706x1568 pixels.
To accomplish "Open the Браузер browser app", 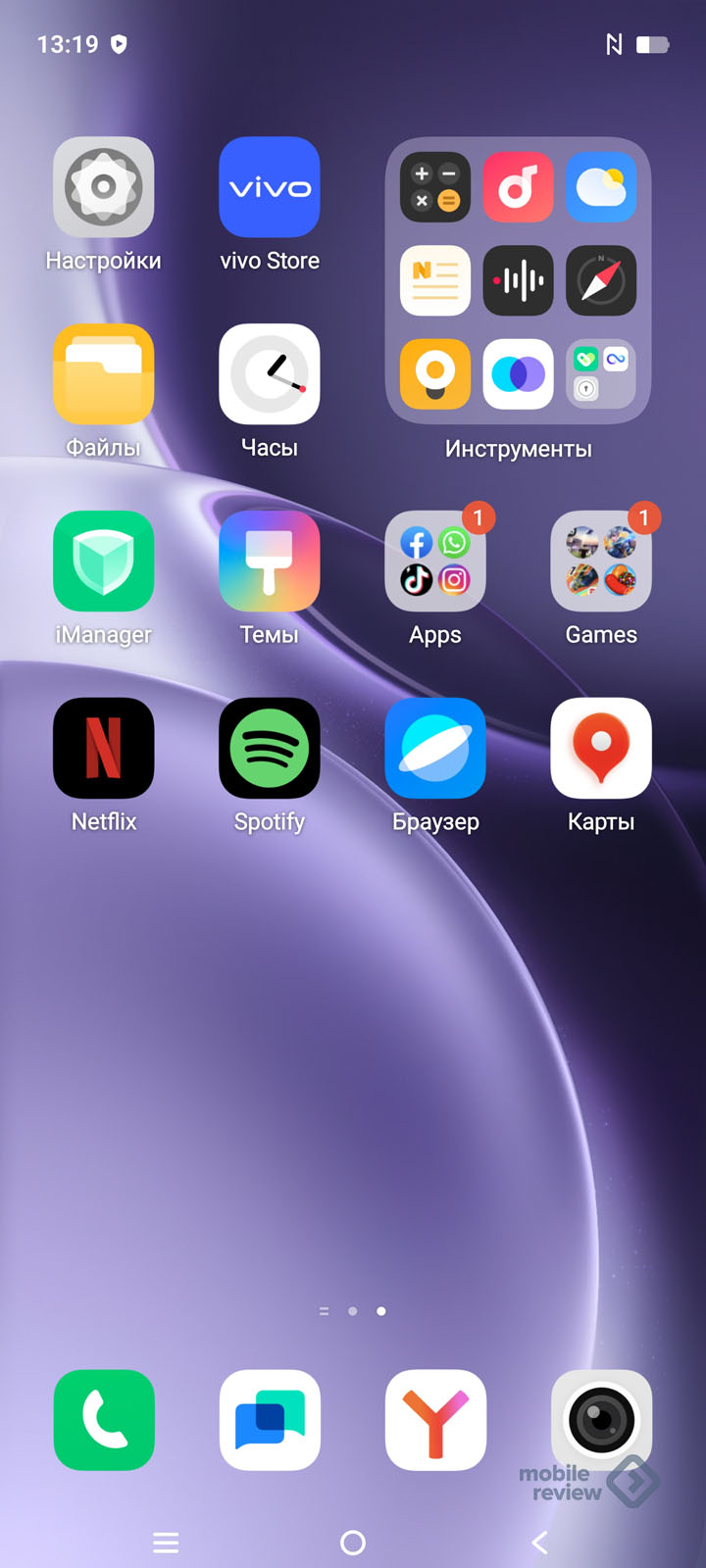I will [435, 749].
